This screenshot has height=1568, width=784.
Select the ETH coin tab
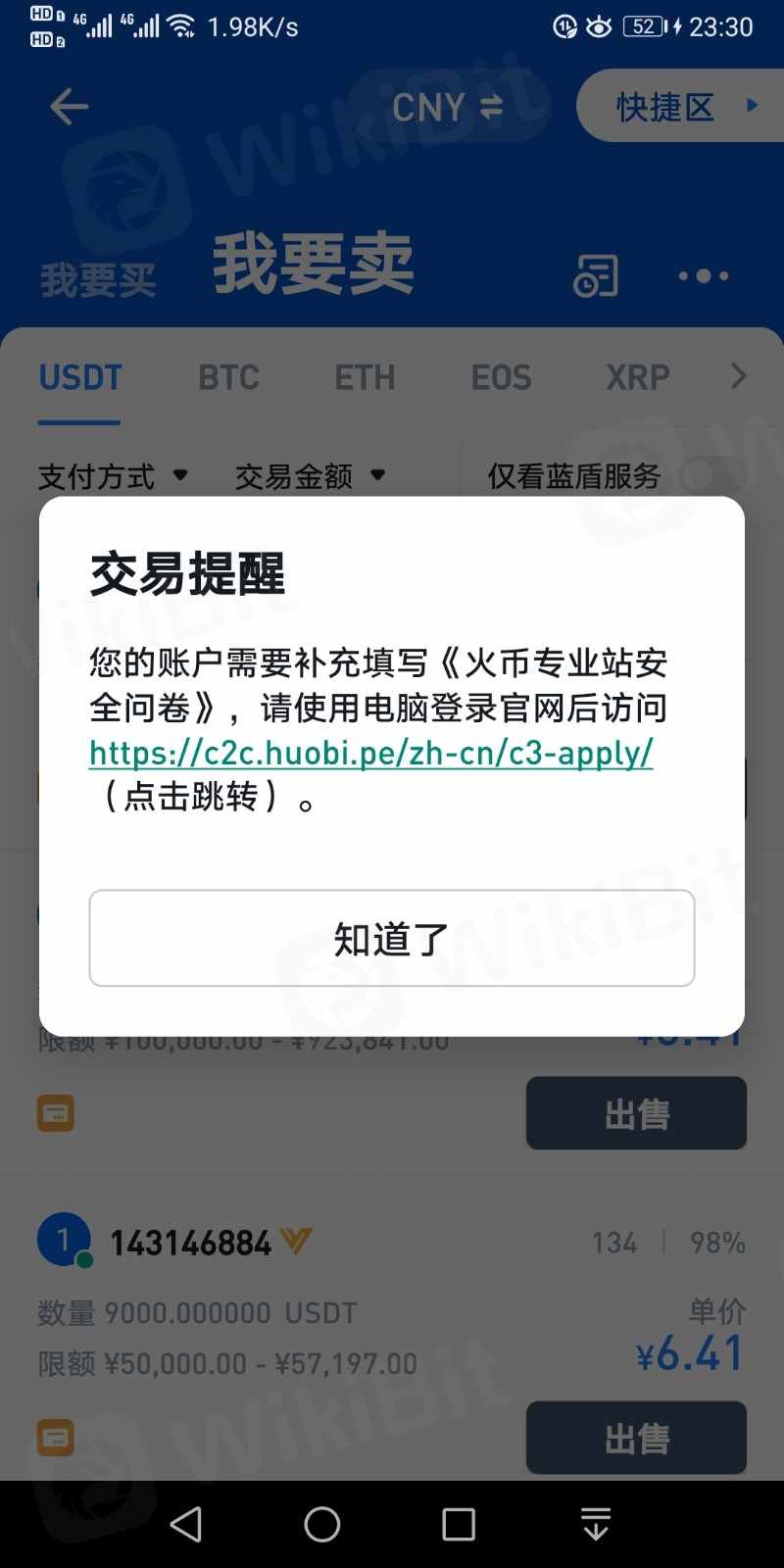click(x=365, y=377)
